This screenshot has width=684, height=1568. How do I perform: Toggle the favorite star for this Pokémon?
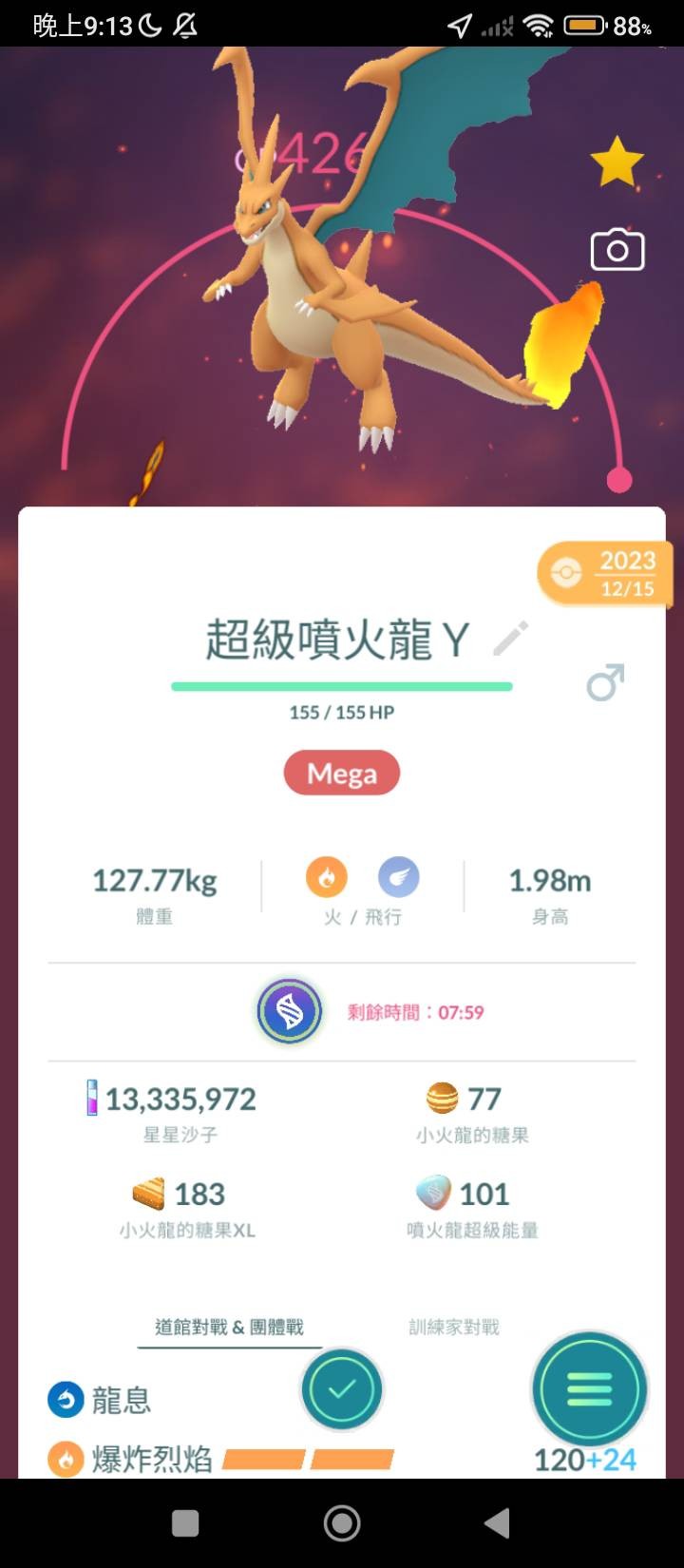click(617, 162)
